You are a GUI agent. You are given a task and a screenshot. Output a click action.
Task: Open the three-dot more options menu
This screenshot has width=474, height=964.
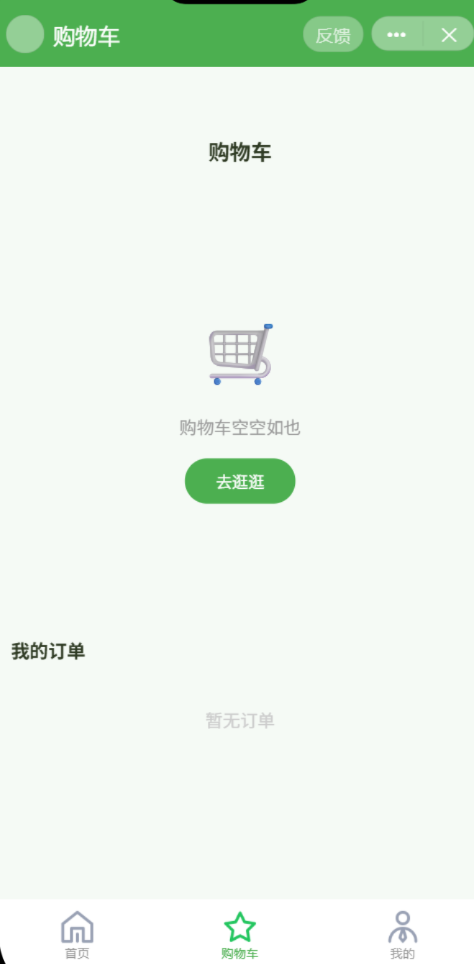pos(397,35)
